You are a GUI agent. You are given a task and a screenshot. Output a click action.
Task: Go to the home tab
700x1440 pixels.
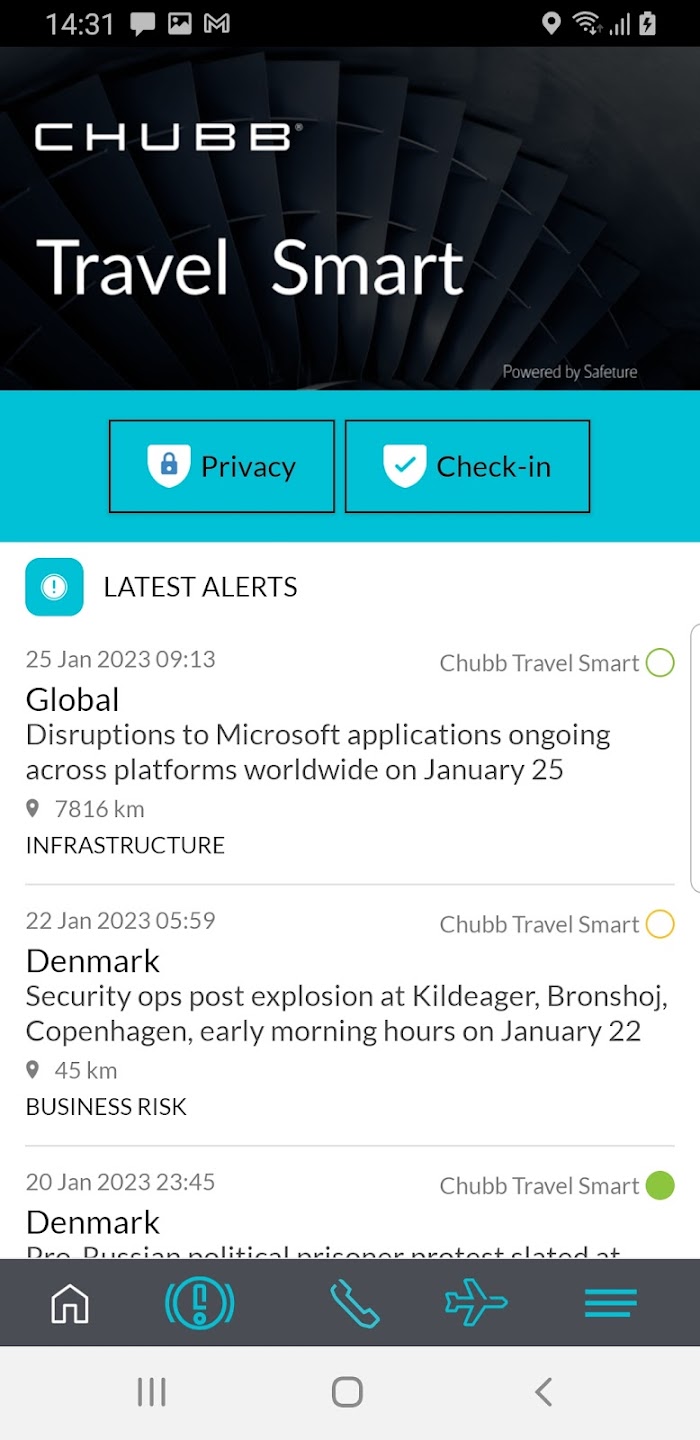70,1303
